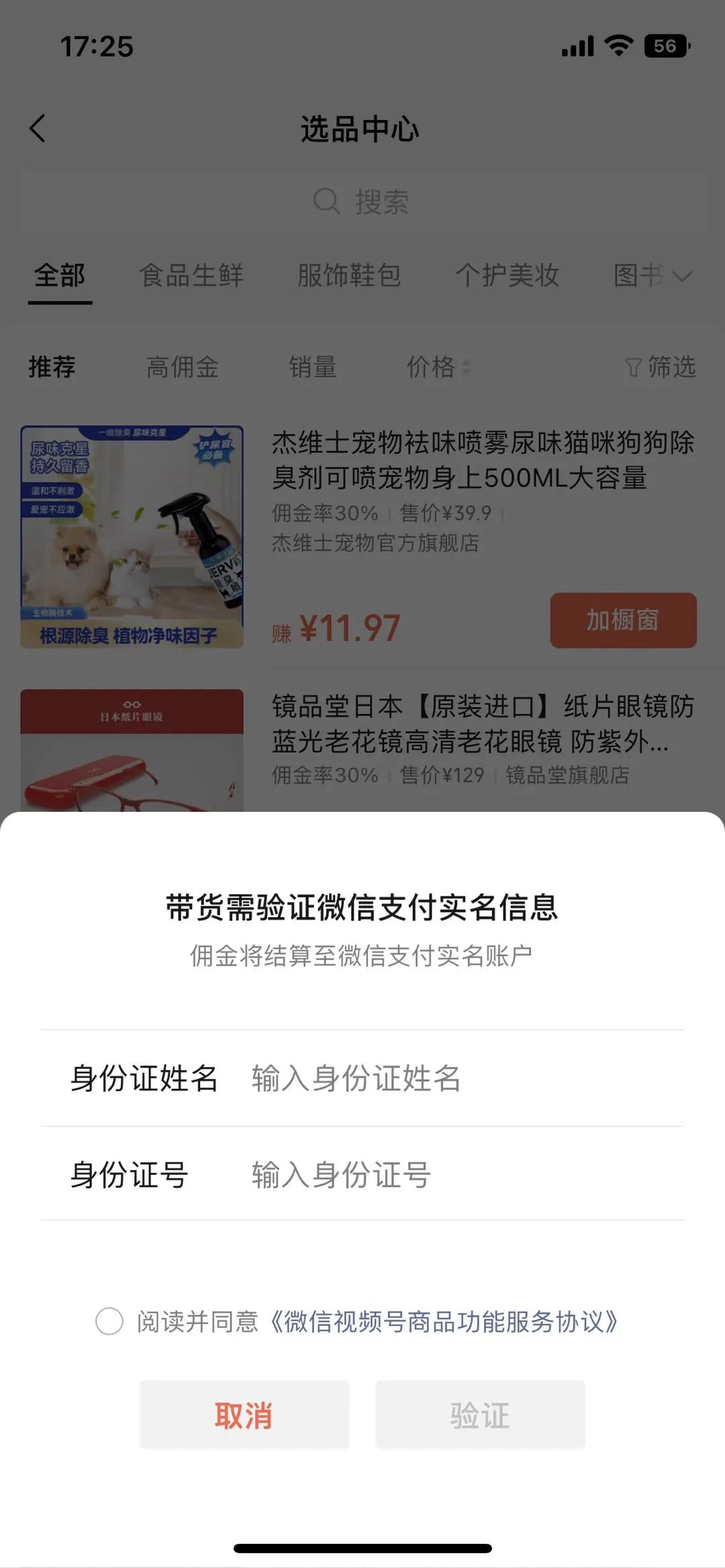Cancel the verification with 取消
This screenshot has height=1568, width=725.
[244, 1415]
